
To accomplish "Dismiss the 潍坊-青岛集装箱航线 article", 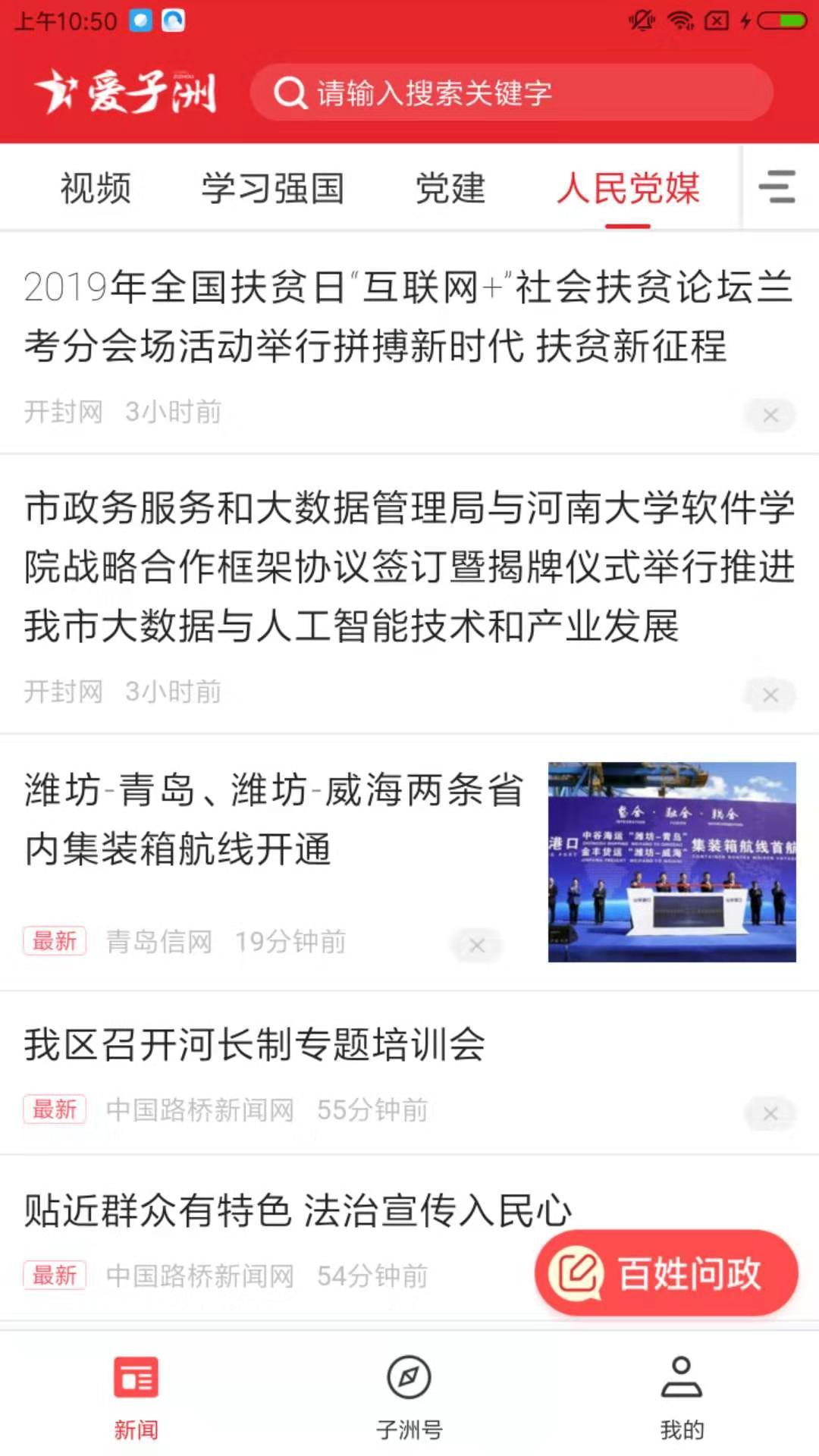I will tap(477, 945).
